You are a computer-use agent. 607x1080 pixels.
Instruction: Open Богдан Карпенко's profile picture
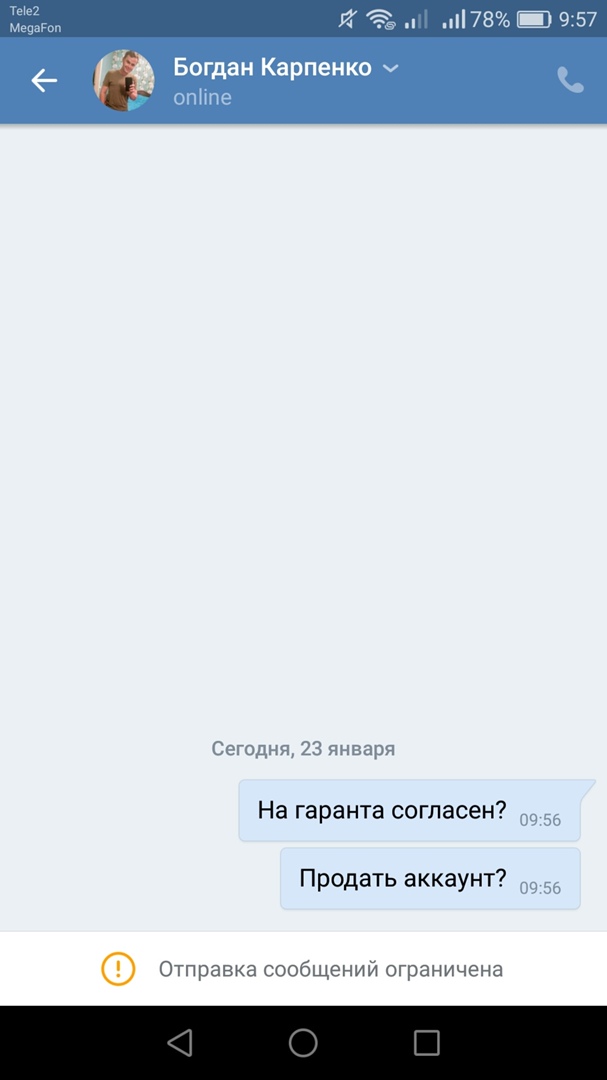tap(124, 81)
